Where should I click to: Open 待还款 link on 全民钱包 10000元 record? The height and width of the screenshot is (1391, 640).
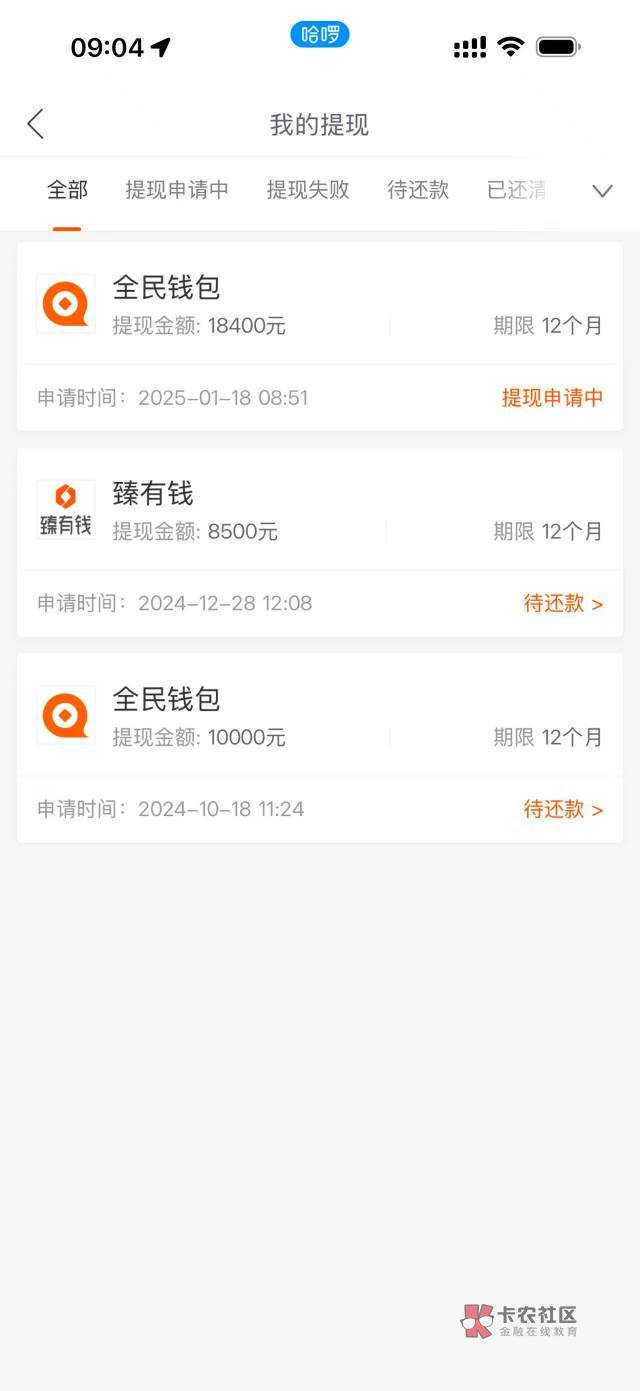[x=563, y=809]
